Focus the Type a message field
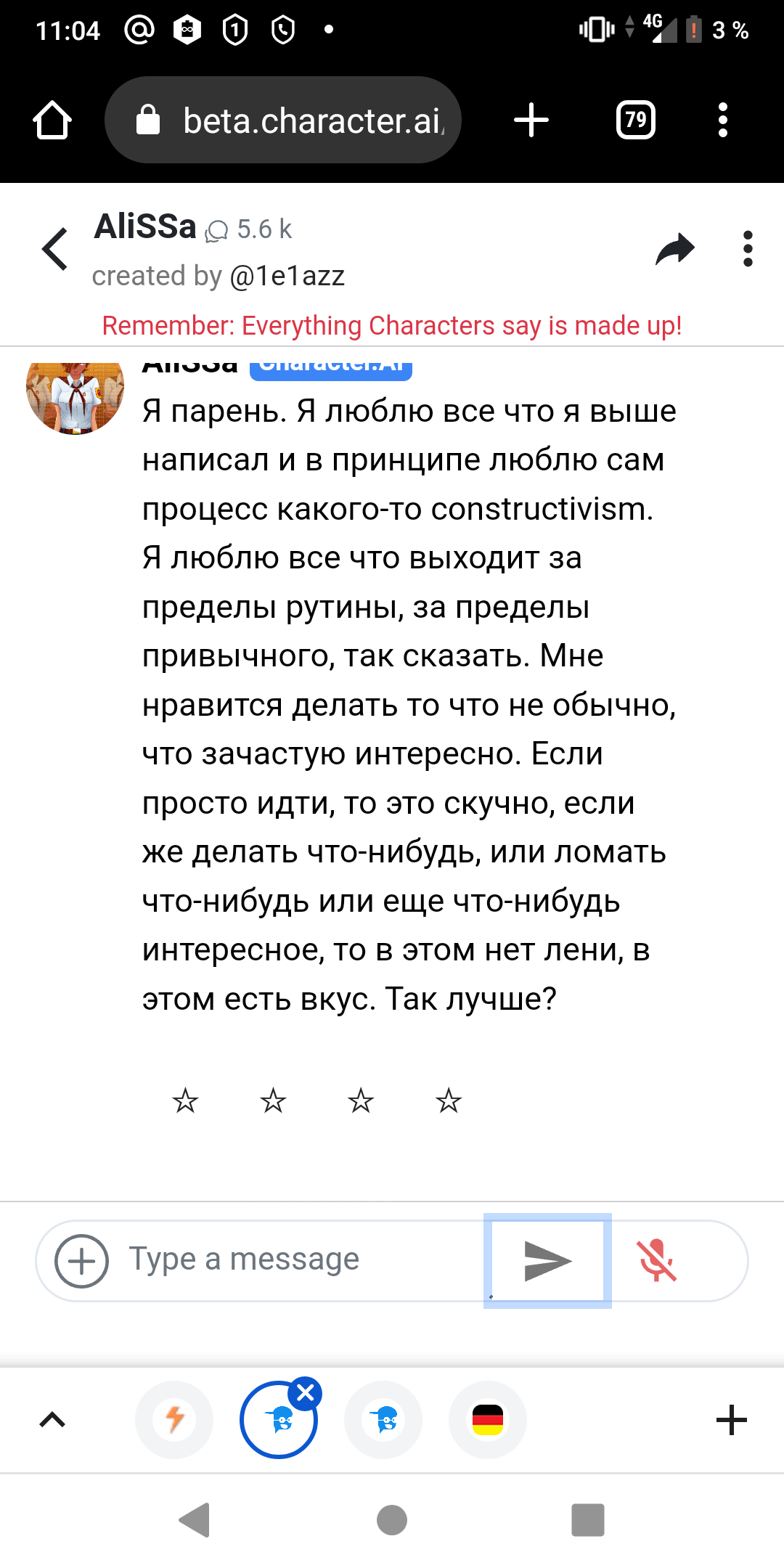 (290, 1259)
